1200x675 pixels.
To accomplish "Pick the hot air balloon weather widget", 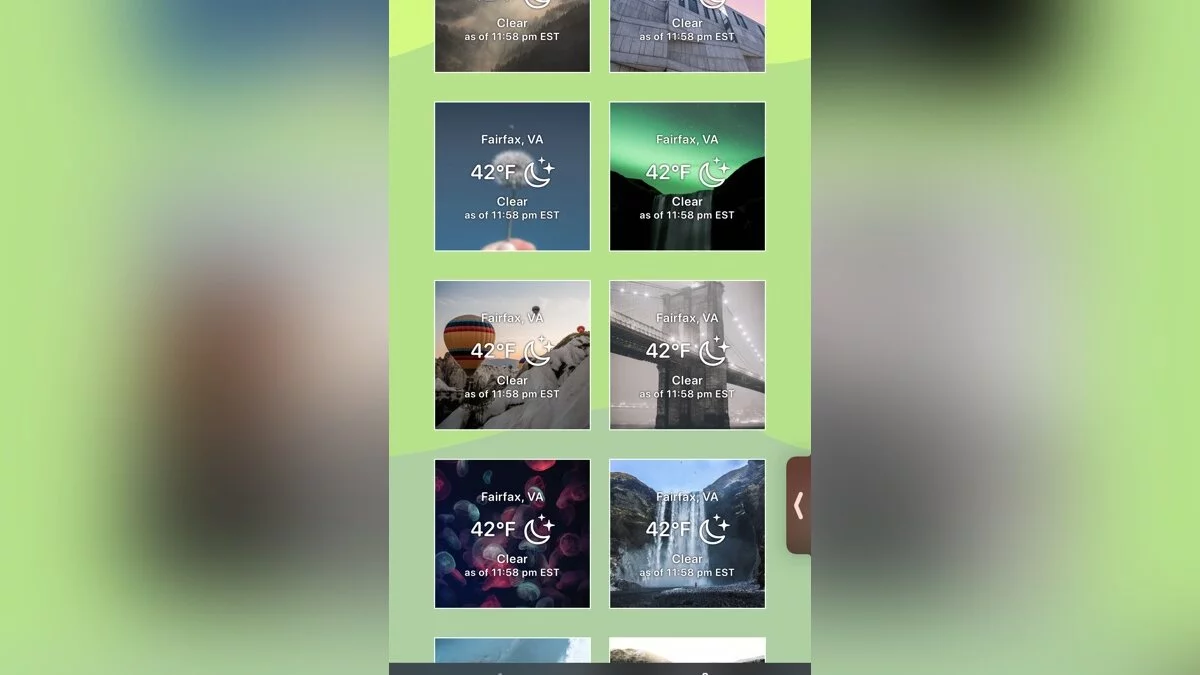I will click(512, 355).
